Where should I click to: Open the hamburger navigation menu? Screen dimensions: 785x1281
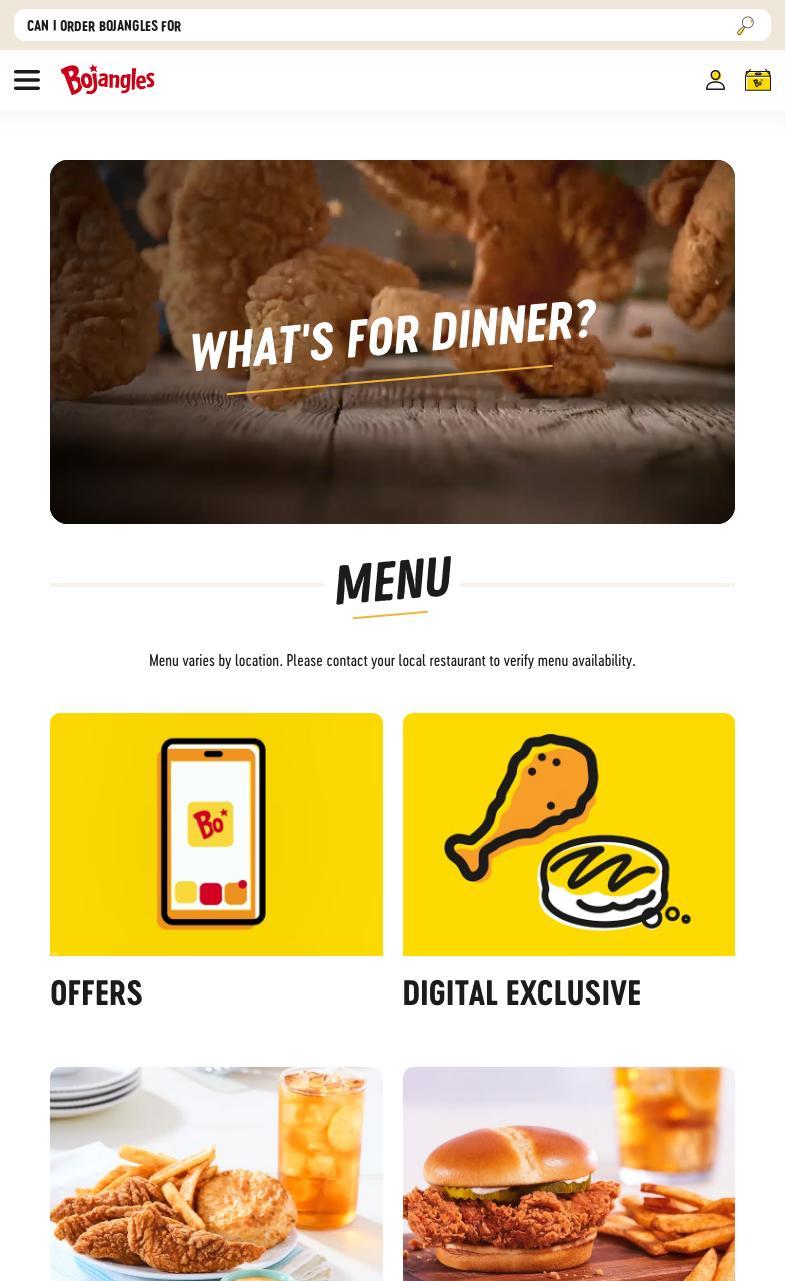(27, 80)
